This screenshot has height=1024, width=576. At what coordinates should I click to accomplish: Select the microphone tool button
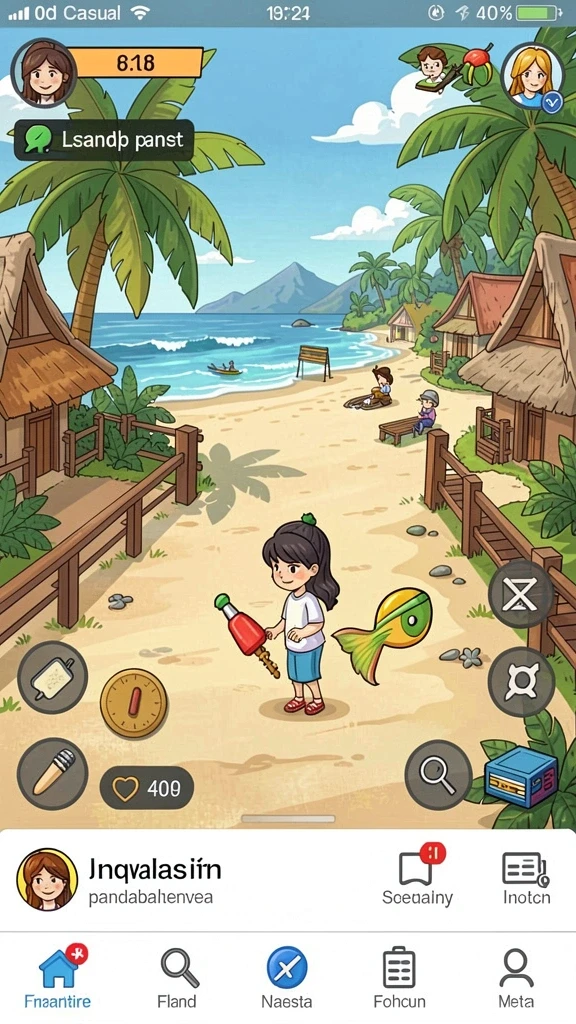52,774
